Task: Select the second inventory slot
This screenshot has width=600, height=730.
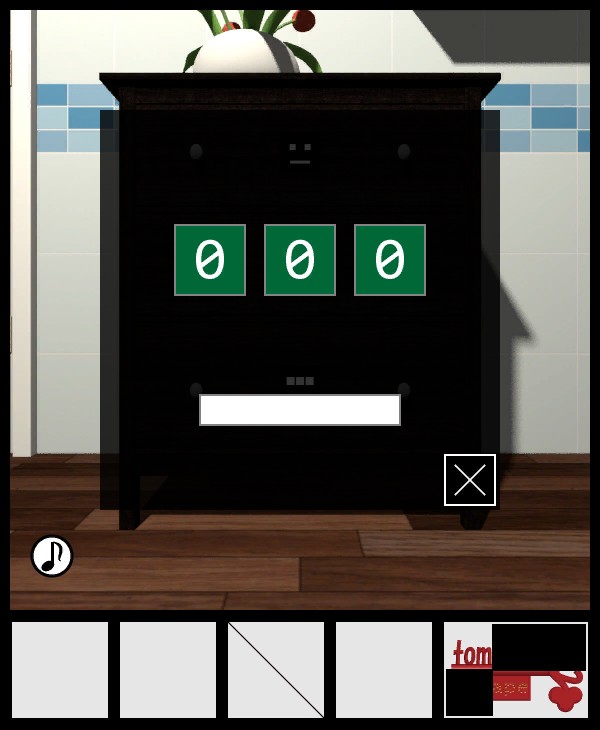Action: click(x=168, y=670)
